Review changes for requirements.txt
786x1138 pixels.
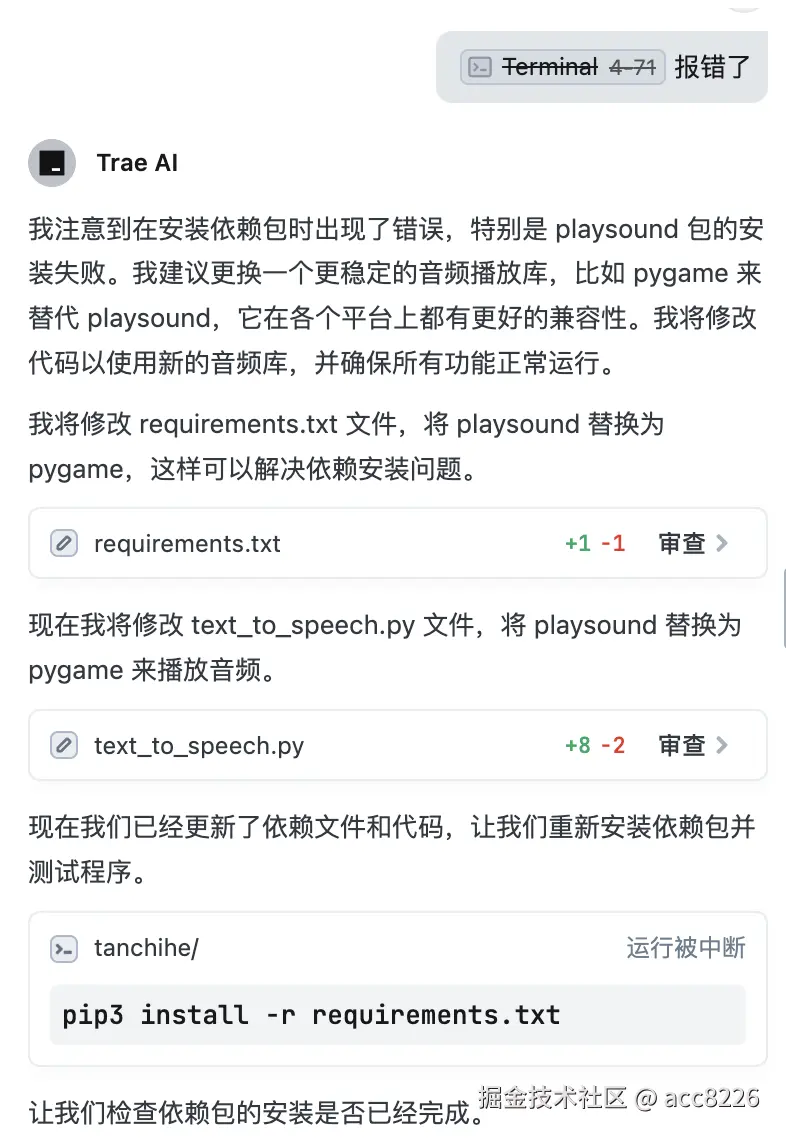[x=692, y=544]
